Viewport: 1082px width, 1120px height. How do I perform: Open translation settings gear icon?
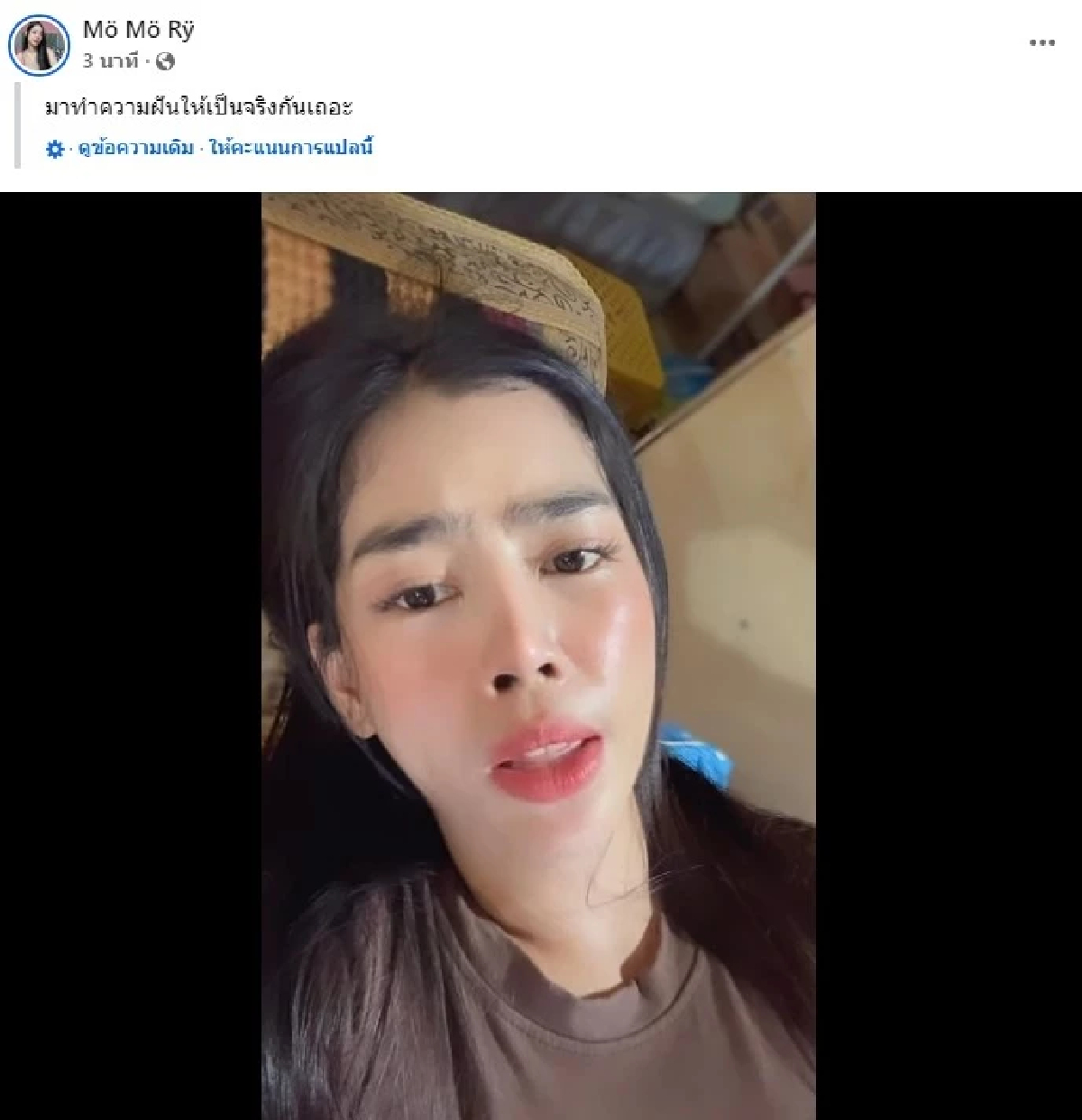55,149
